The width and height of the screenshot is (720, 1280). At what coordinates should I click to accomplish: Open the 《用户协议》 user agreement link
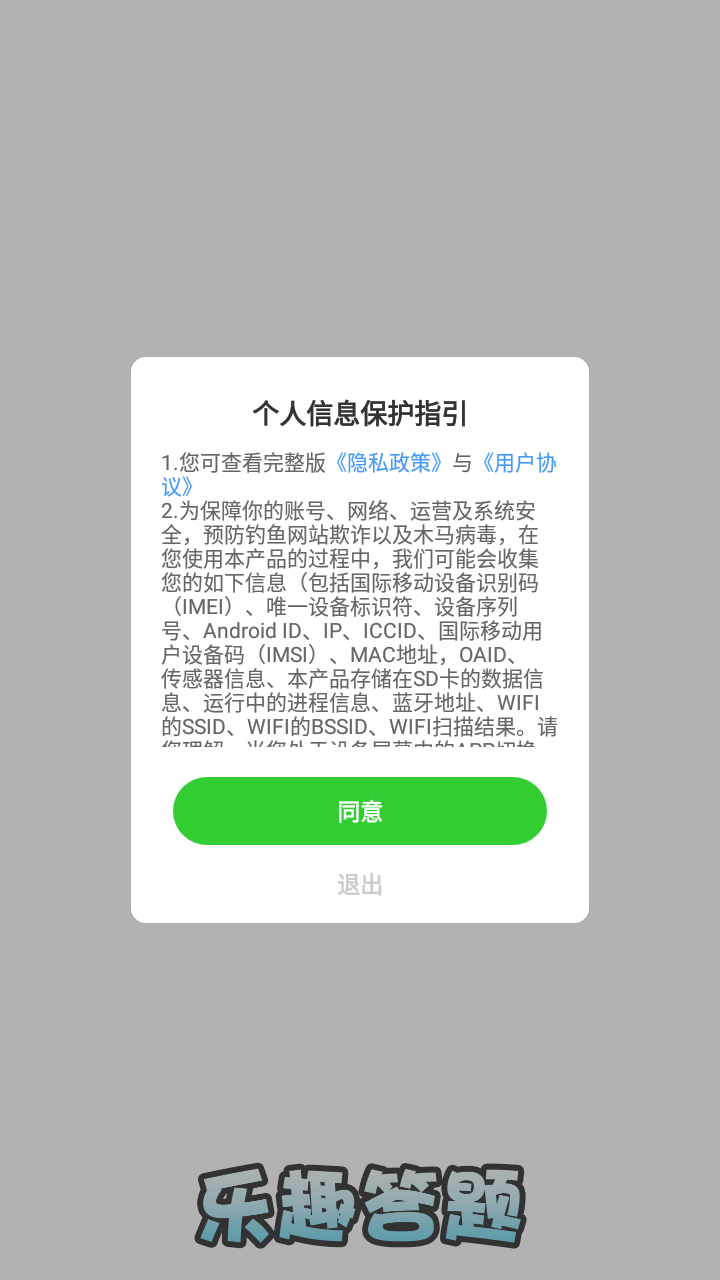point(517,463)
